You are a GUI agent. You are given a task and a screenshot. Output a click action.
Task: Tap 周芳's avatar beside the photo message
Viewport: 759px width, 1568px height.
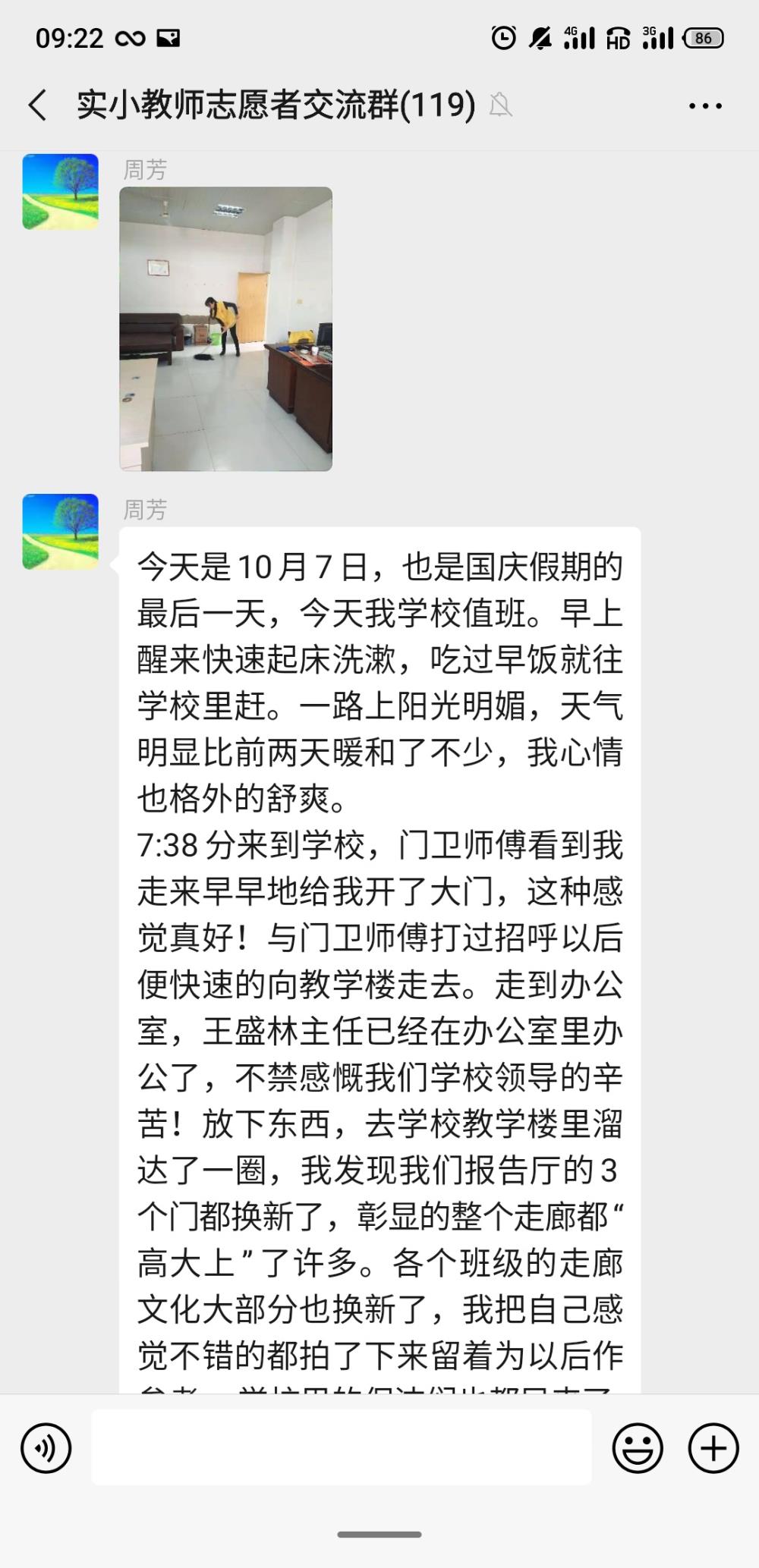pyautogui.click(x=61, y=191)
